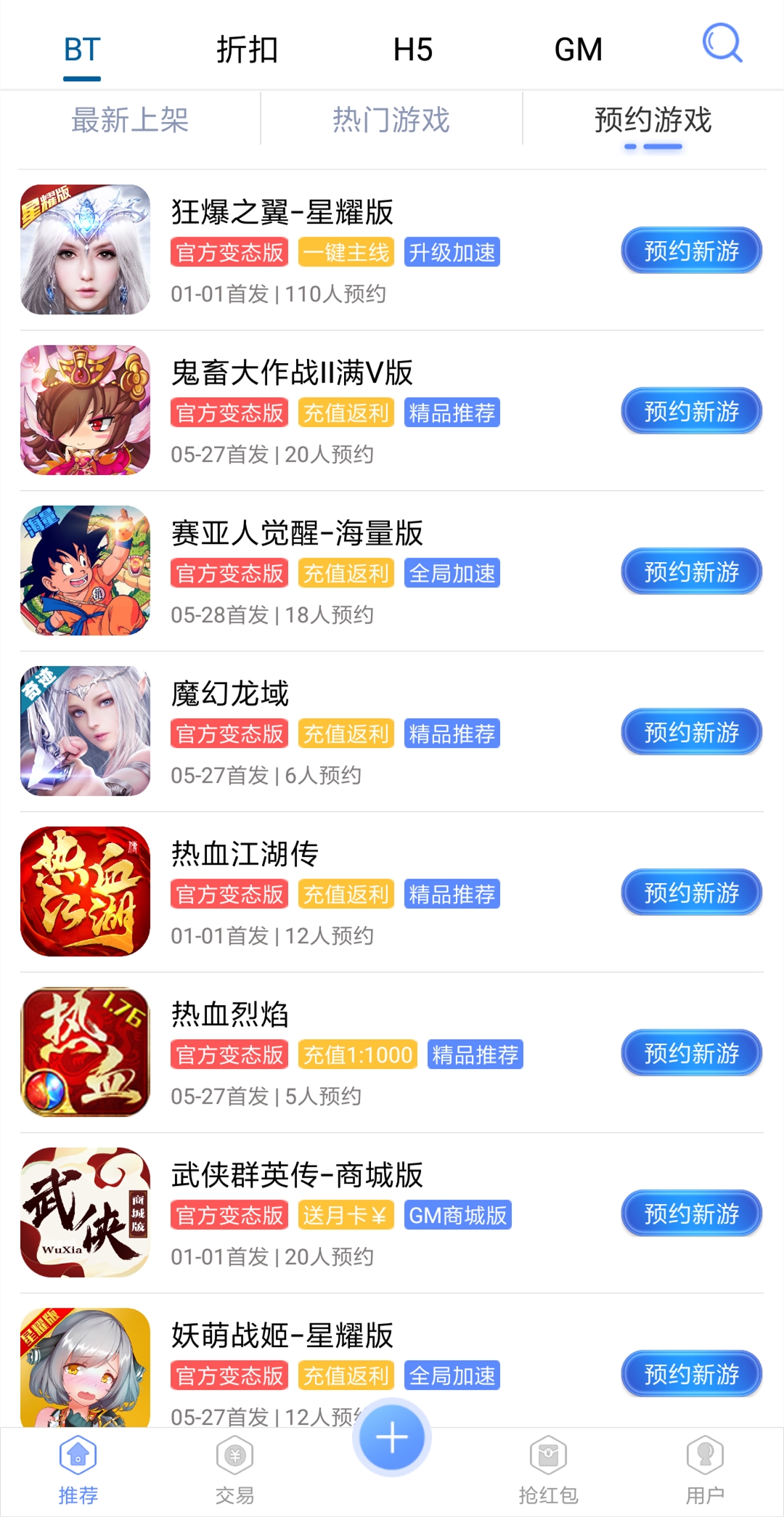The width and height of the screenshot is (784, 1517).
Task: Tap the 充值1:1000 tag on 热血烈焰
Action: [x=359, y=1054]
